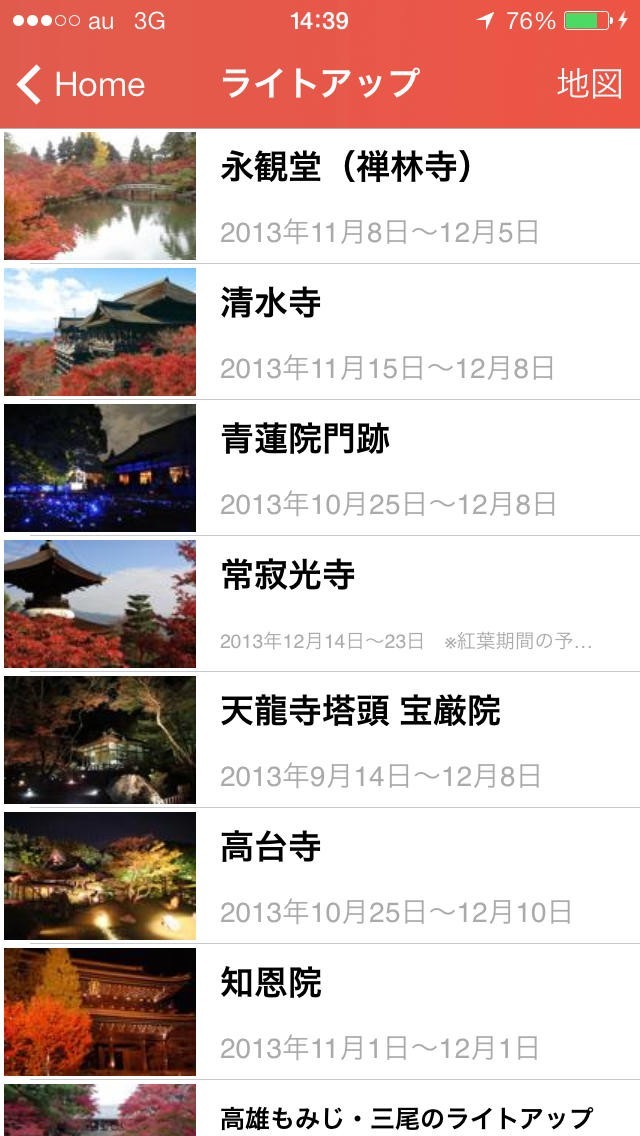Go back to Home
640x1136 pixels.
click(82, 85)
